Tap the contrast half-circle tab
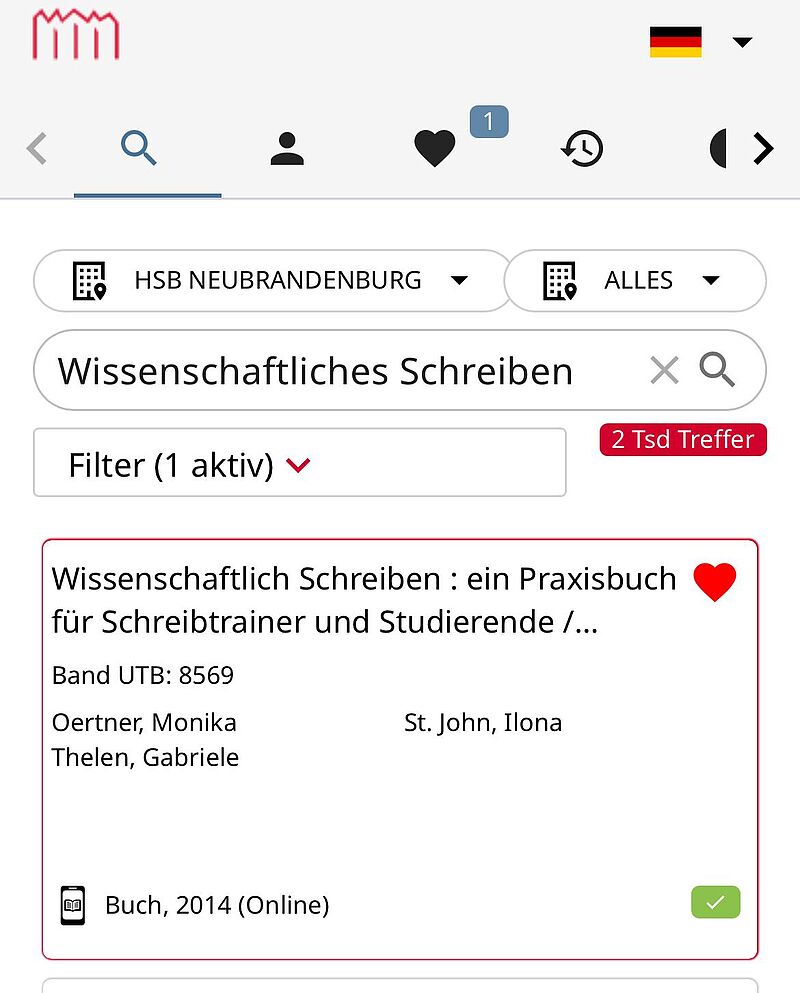The height and width of the screenshot is (993, 800). click(717, 149)
